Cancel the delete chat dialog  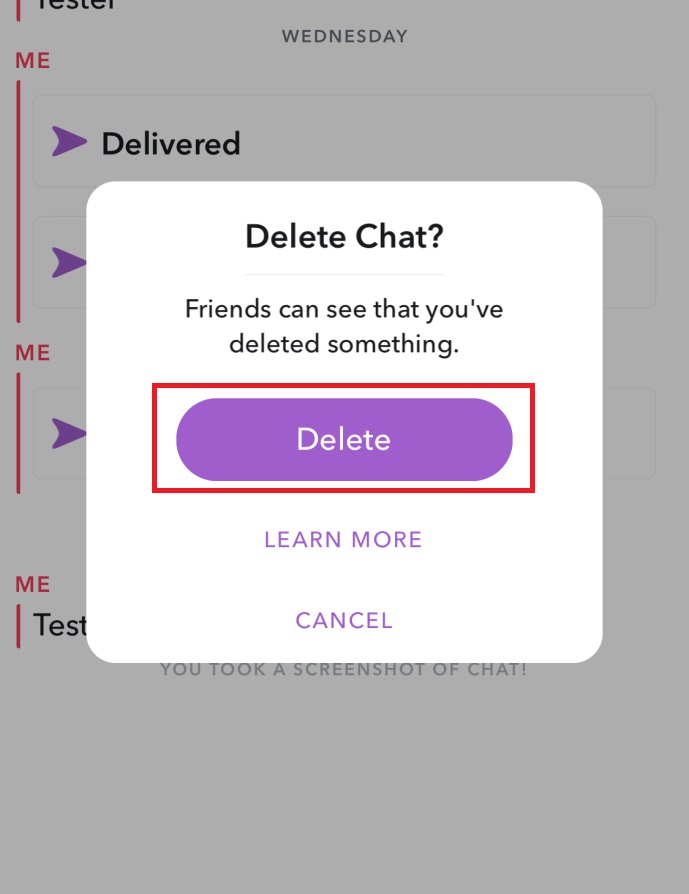(344, 620)
